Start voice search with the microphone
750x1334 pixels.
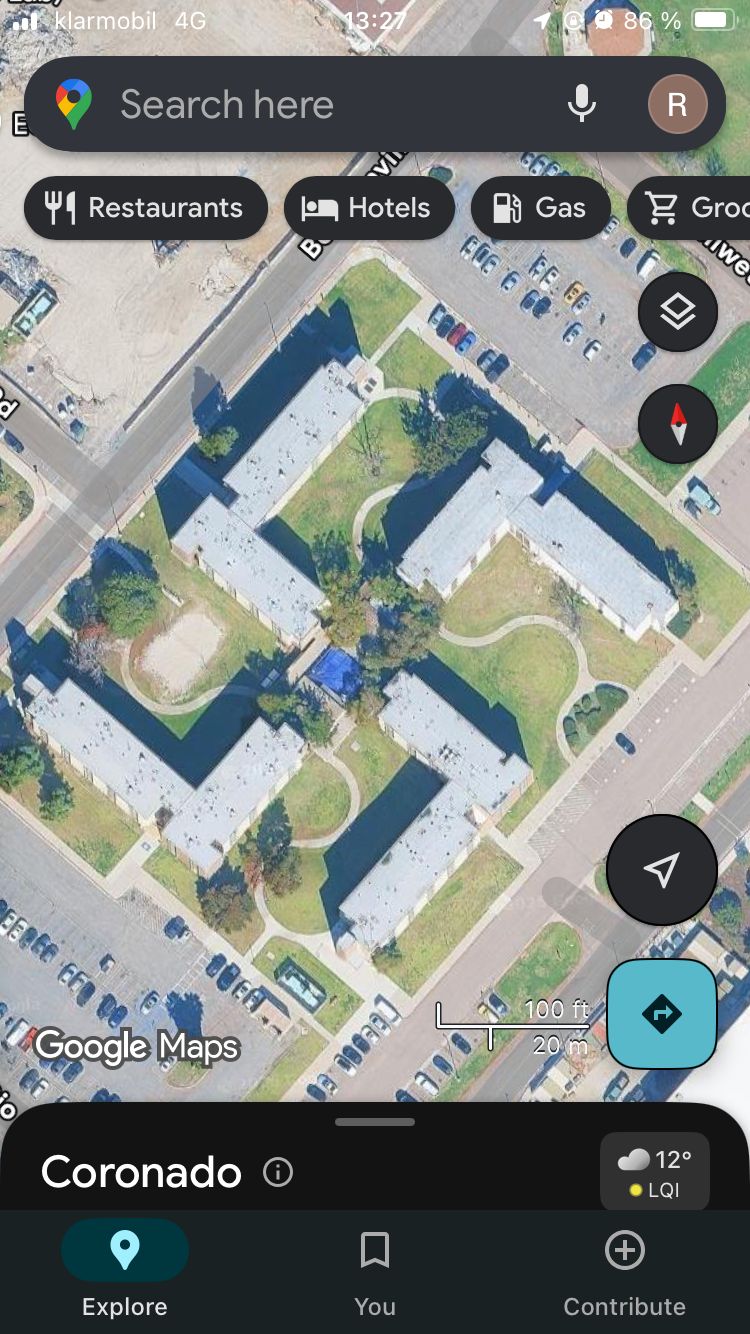(581, 104)
